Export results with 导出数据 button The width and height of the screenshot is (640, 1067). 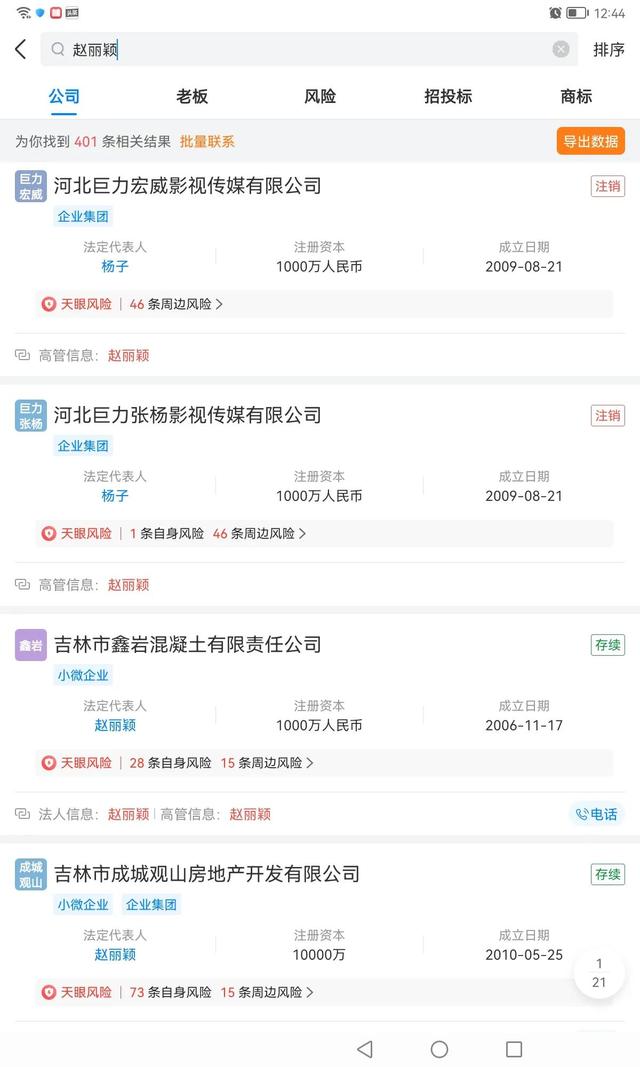coord(590,141)
